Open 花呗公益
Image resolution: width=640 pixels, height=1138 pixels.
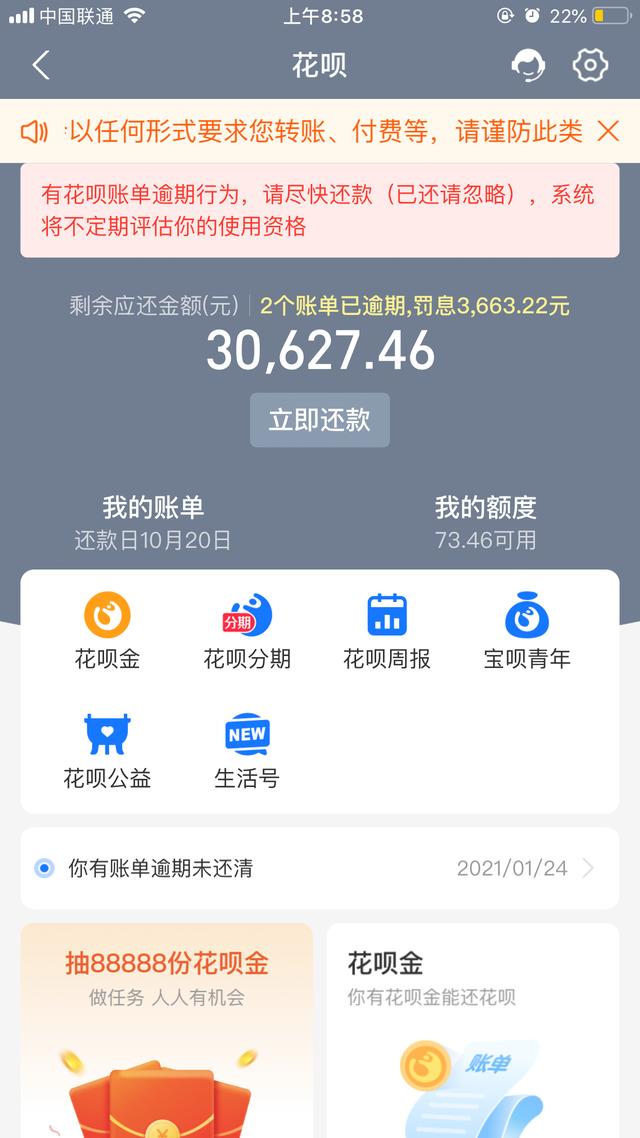click(x=107, y=750)
